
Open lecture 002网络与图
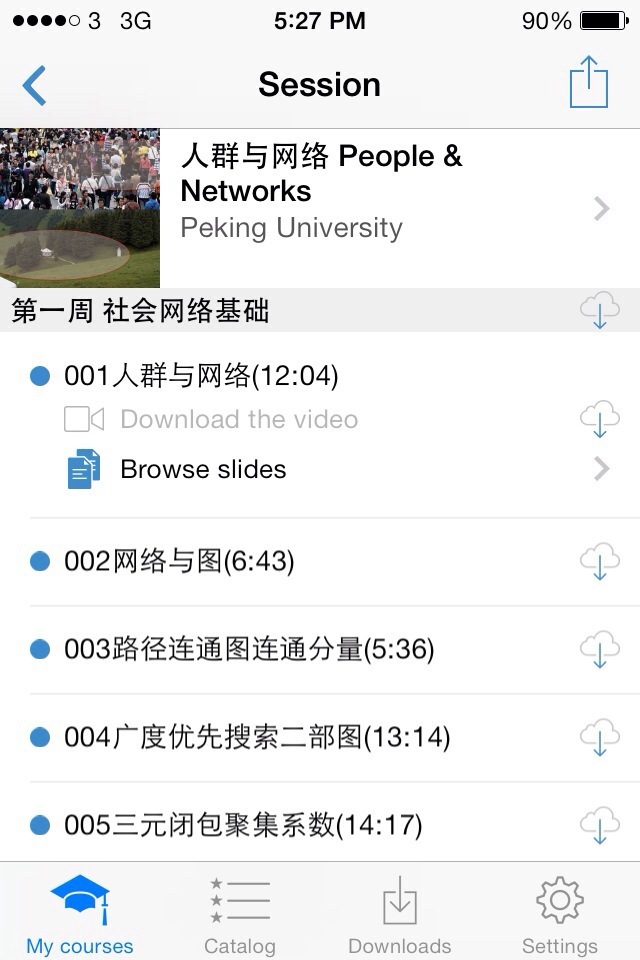point(179,562)
